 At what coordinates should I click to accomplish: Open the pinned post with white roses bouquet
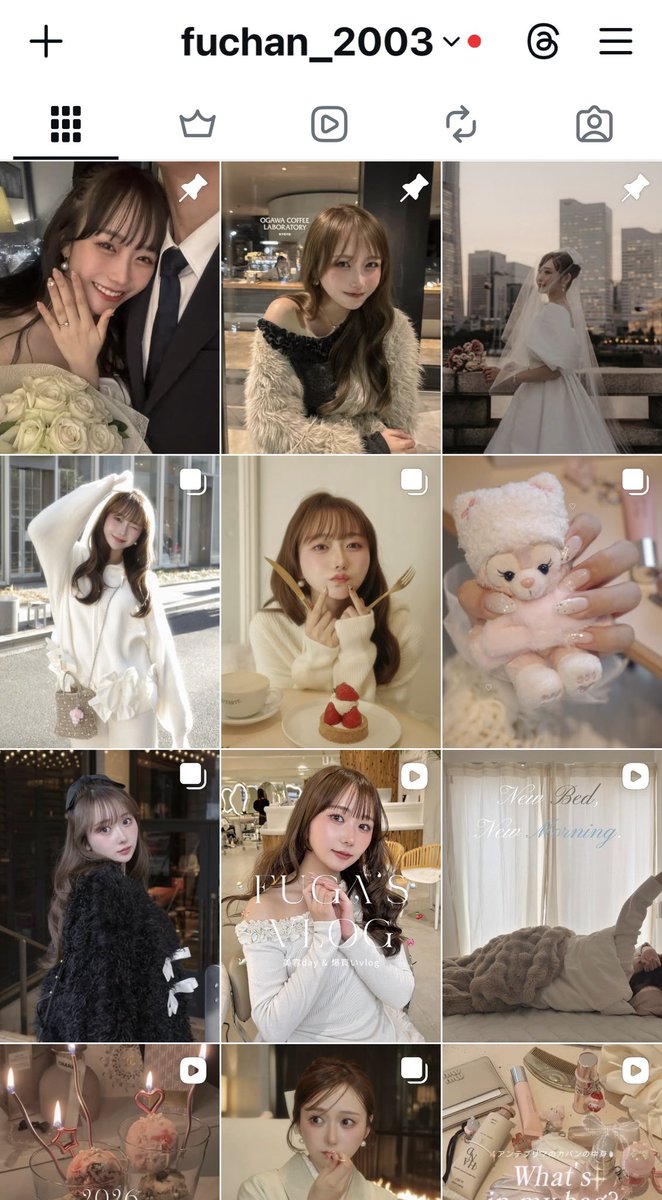click(x=109, y=308)
